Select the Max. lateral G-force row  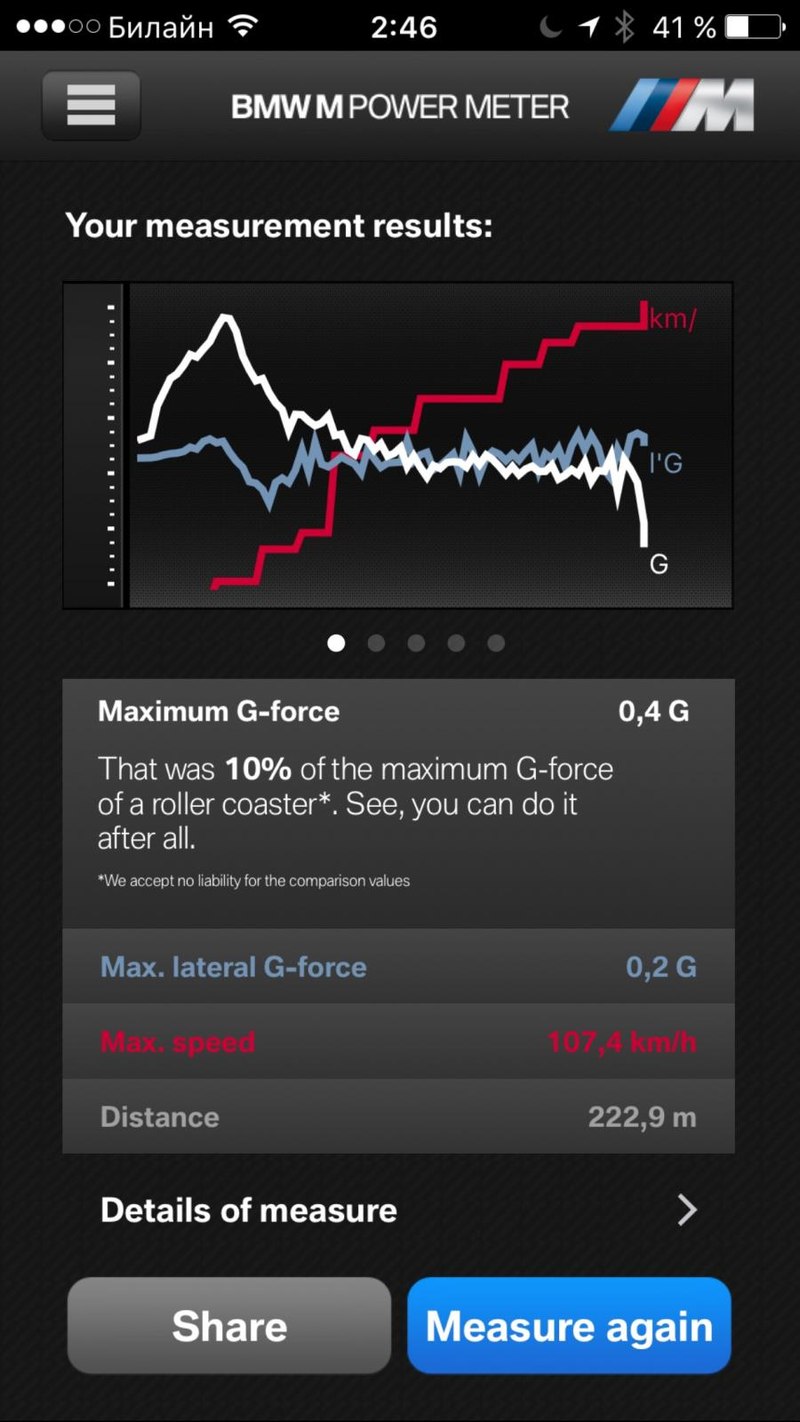coord(399,967)
